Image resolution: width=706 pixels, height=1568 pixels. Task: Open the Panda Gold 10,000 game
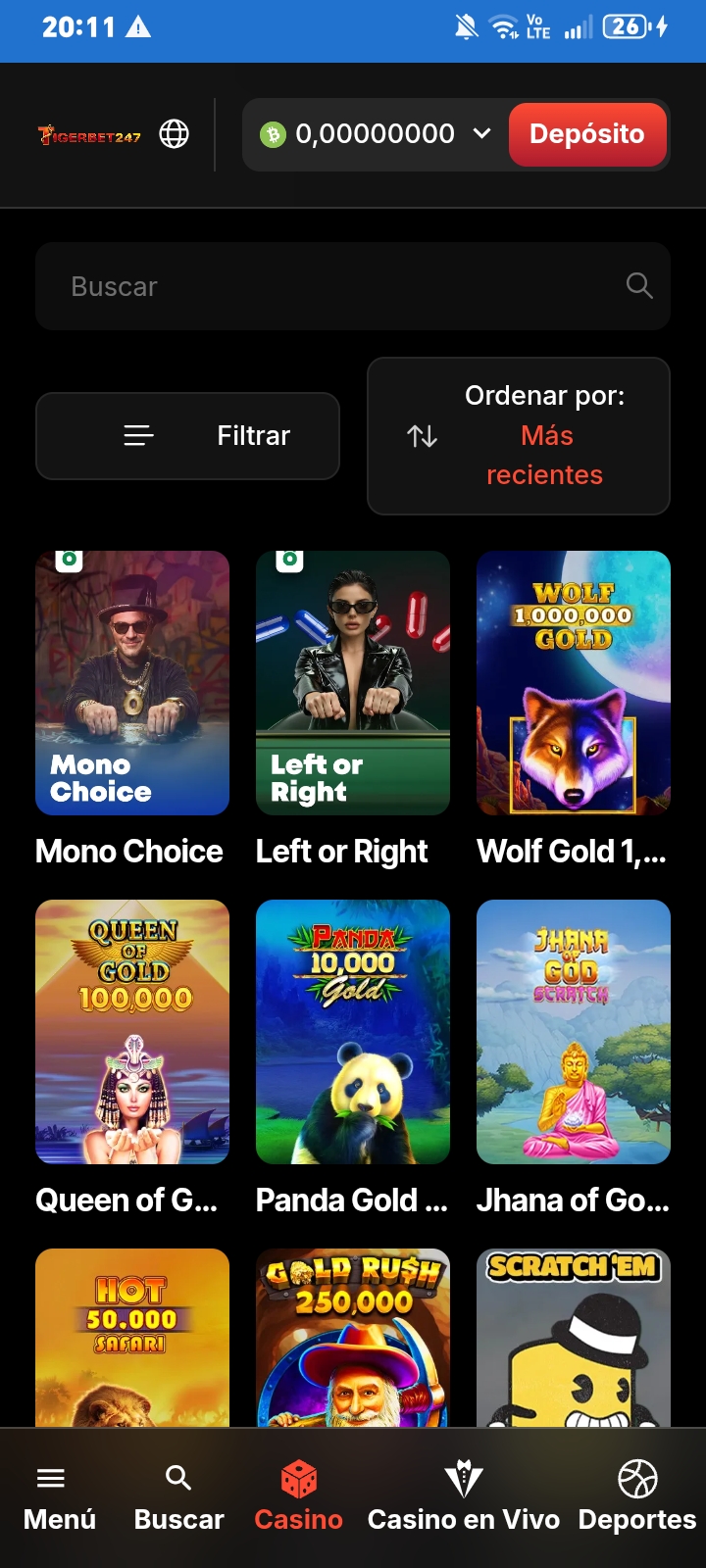click(353, 1032)
